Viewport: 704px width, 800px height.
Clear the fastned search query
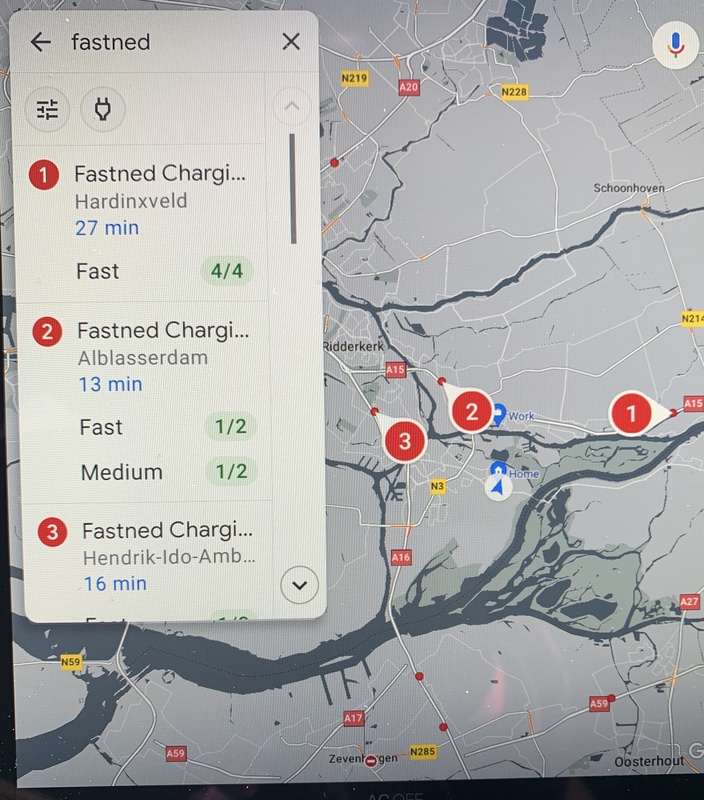point(291,42)
